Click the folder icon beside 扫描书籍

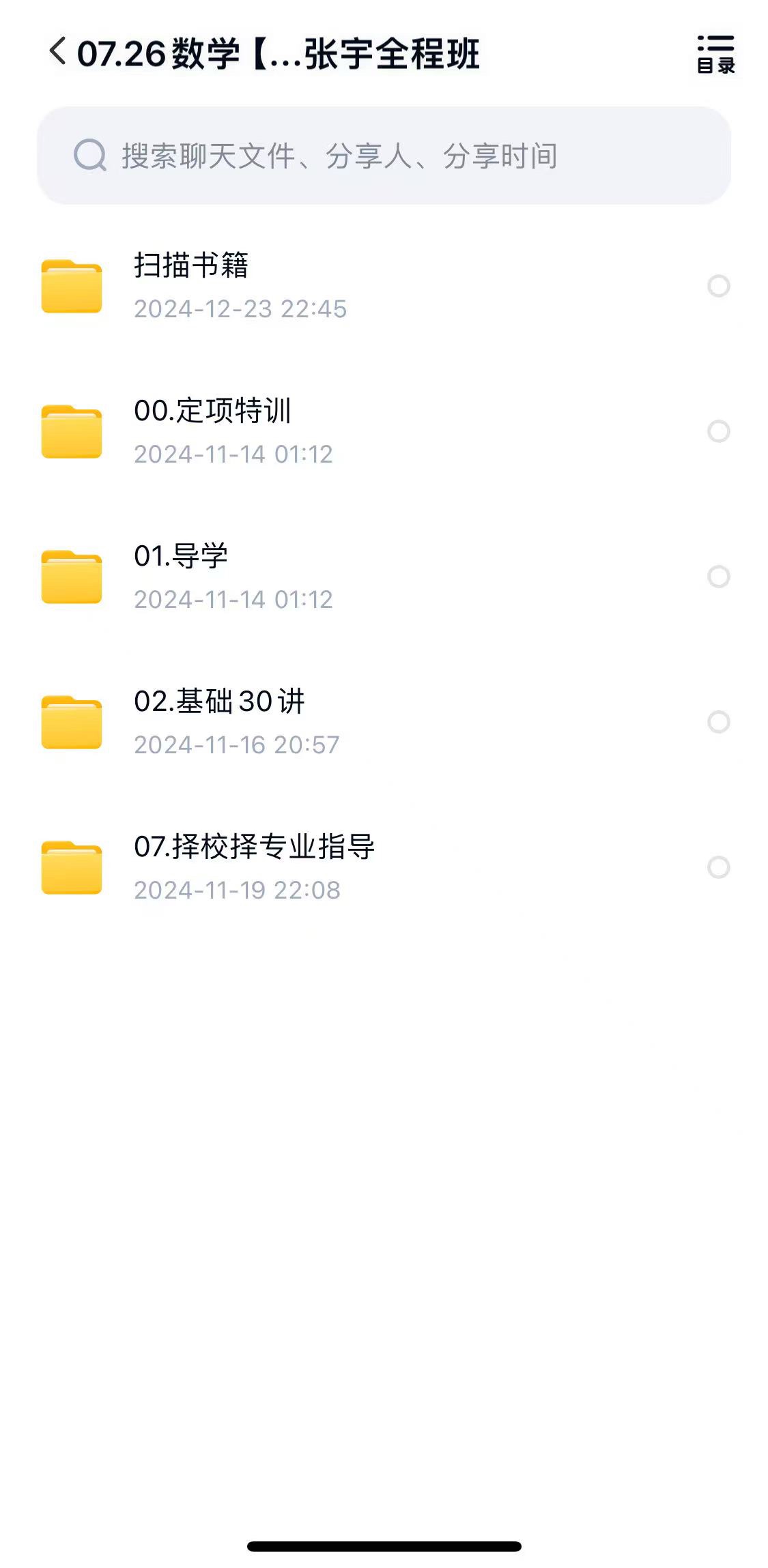pos(72,287)
